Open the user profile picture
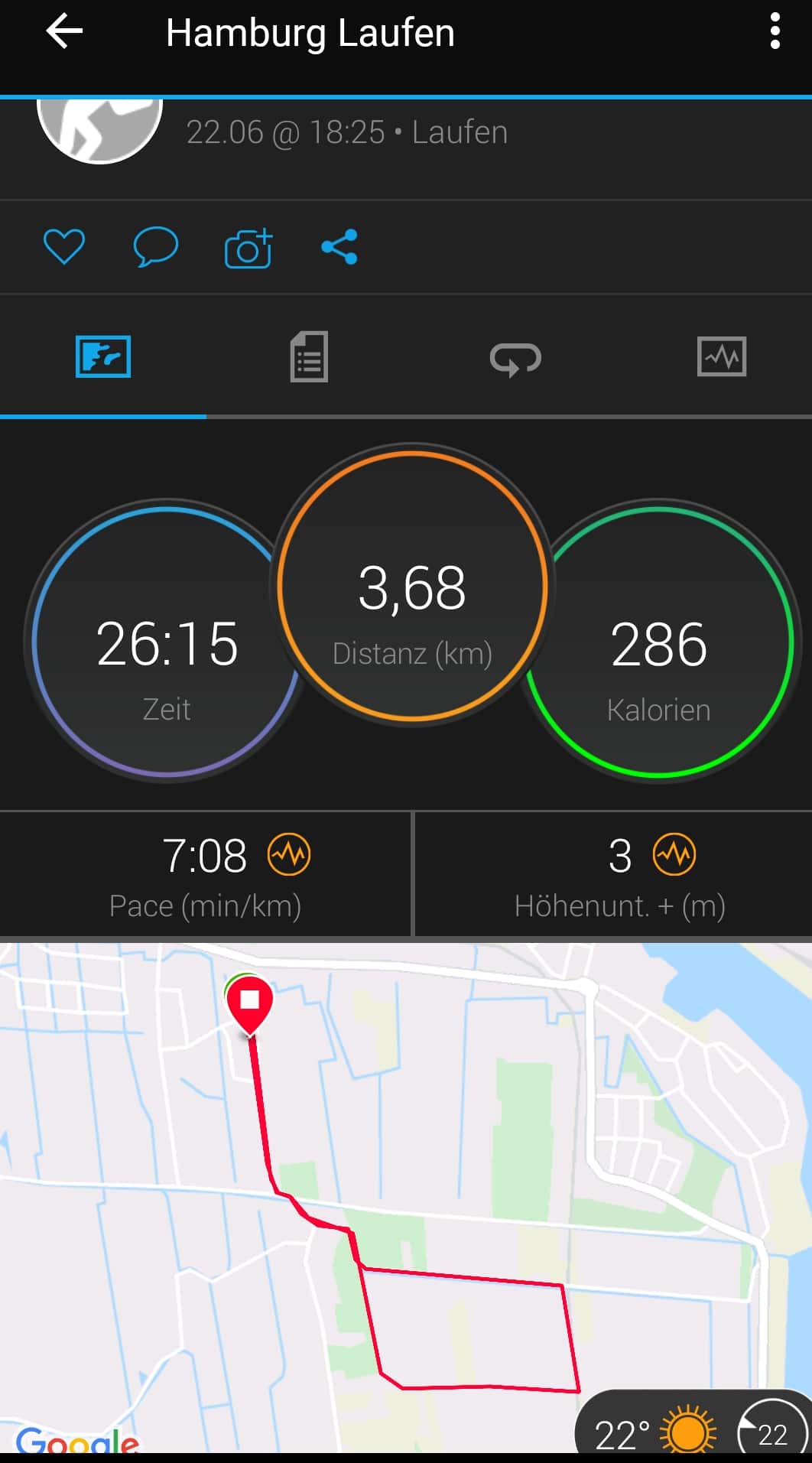 pos(99,128)
